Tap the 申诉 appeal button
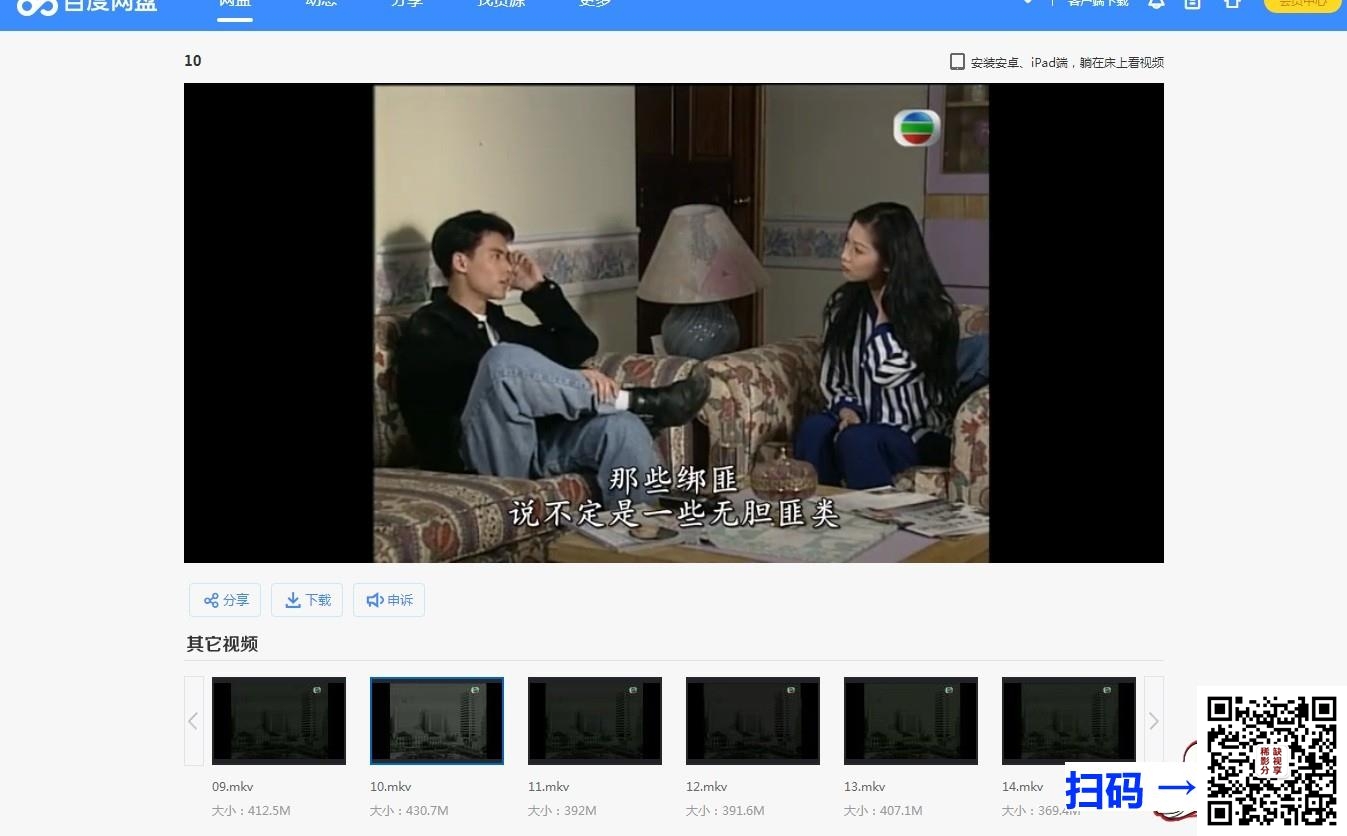The height and width of the screenshot is (836, 1347). [x=389, y=600]
